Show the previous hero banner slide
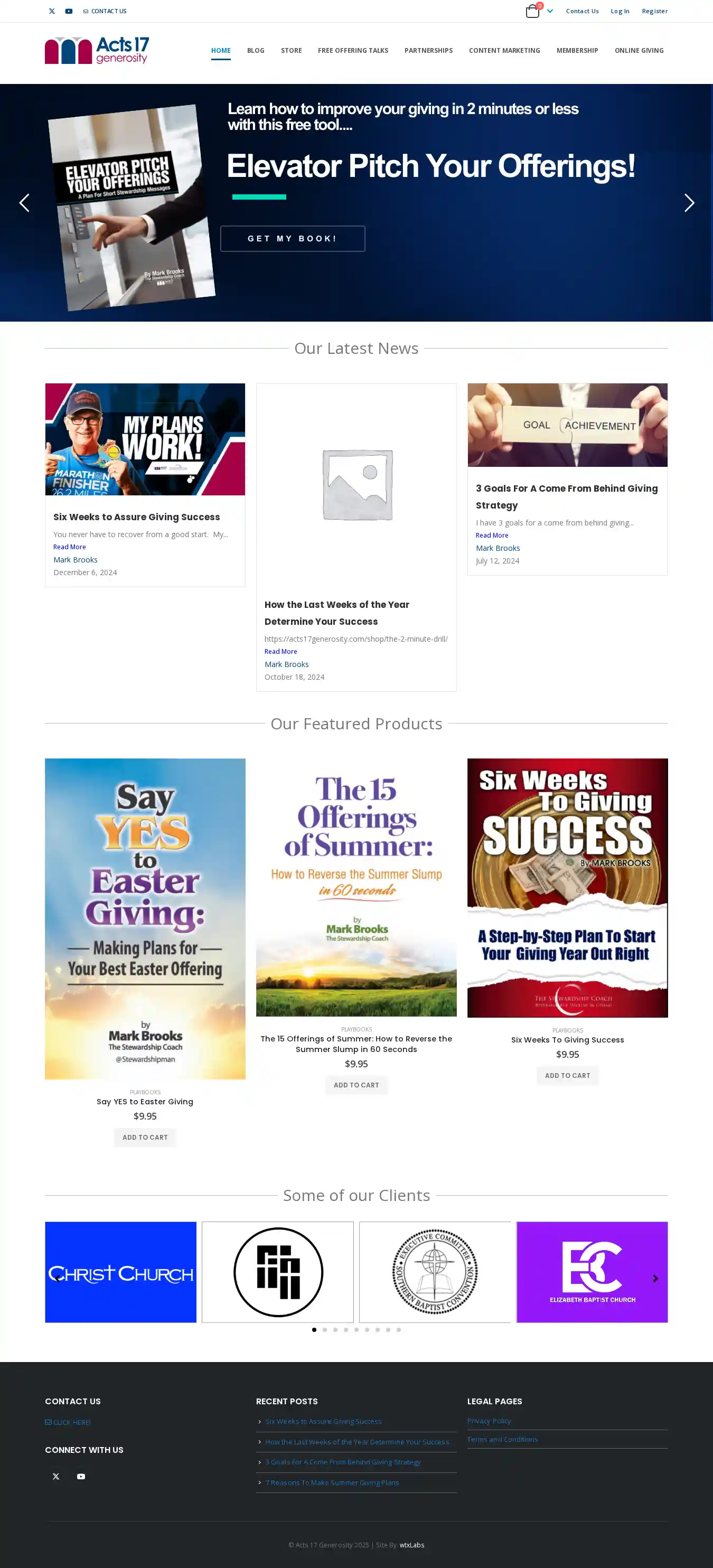Viewport: 713px width, 1568px height. coord(24,203)
